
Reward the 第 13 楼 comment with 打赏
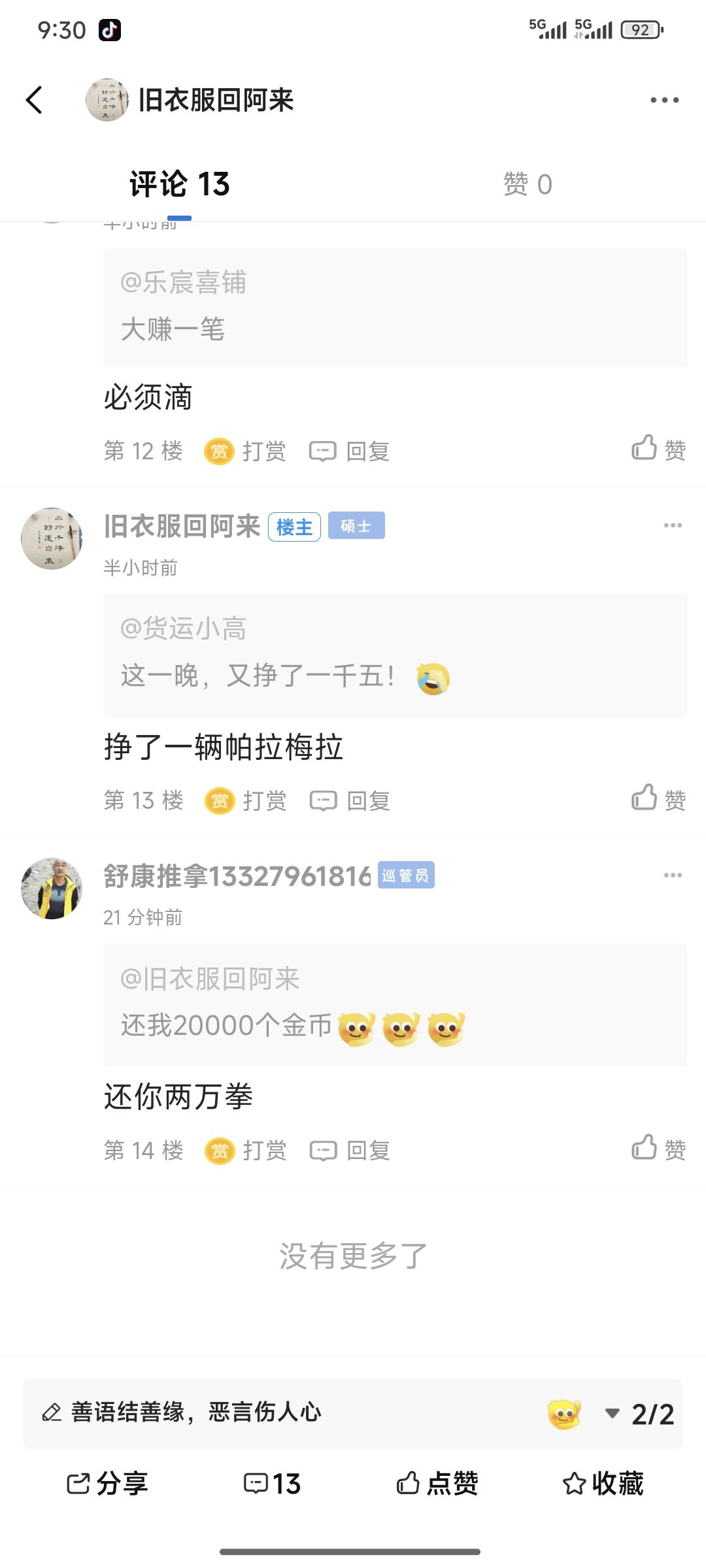[x=246, y=800]
